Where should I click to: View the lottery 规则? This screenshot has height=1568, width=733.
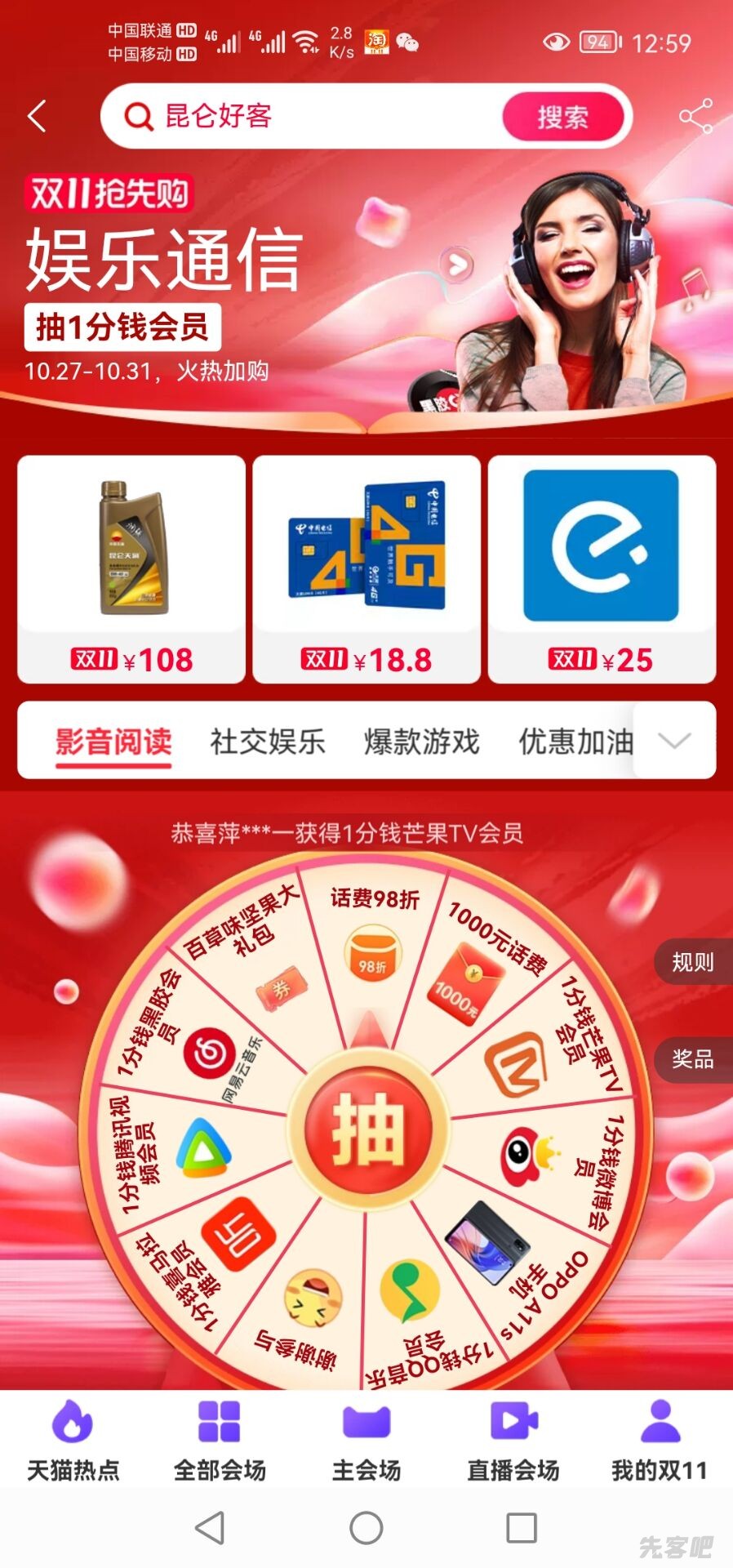pos(693,962)
